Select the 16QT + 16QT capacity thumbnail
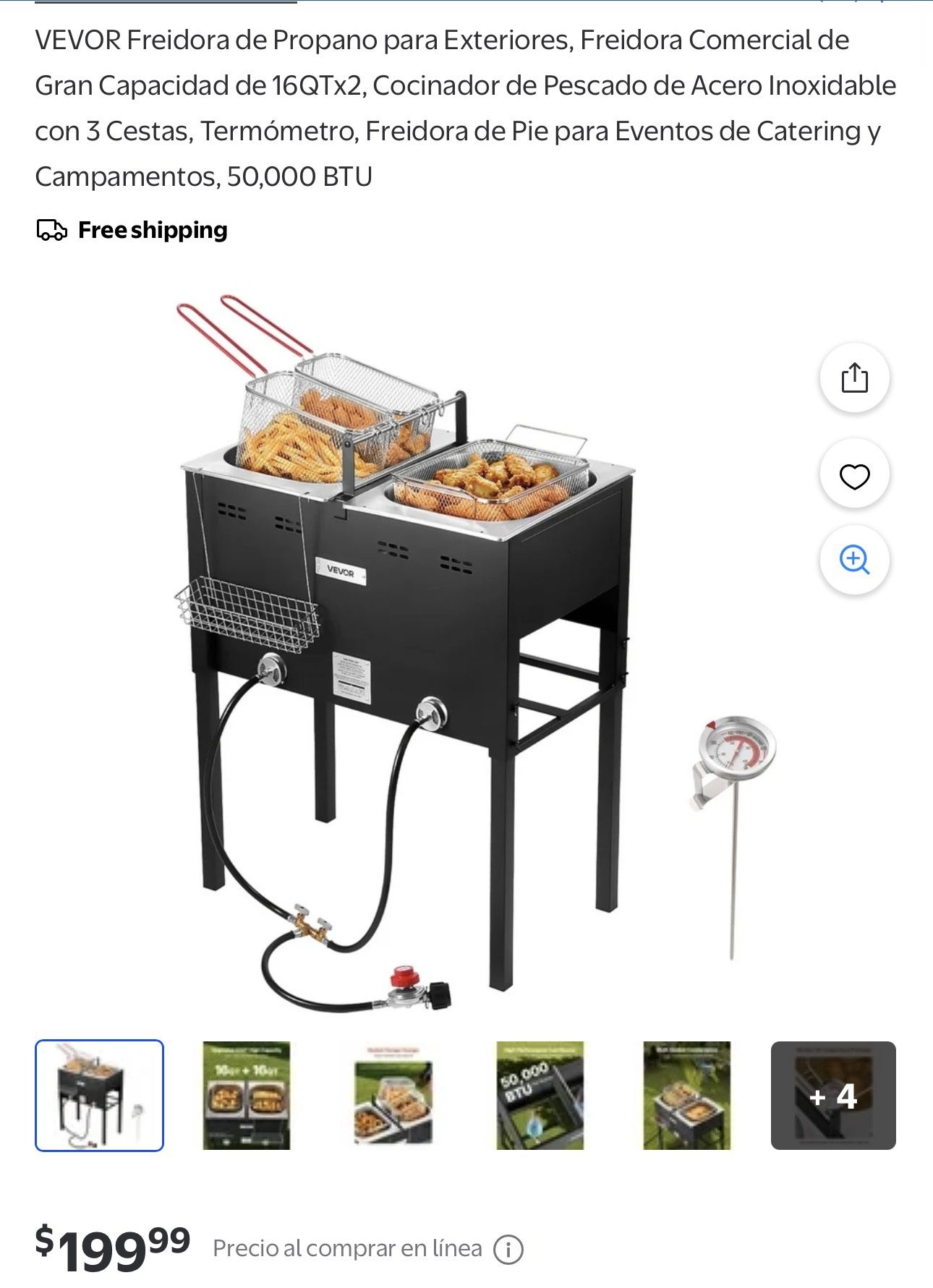This screenshot has width=933, height=1288. (247, 1095)
